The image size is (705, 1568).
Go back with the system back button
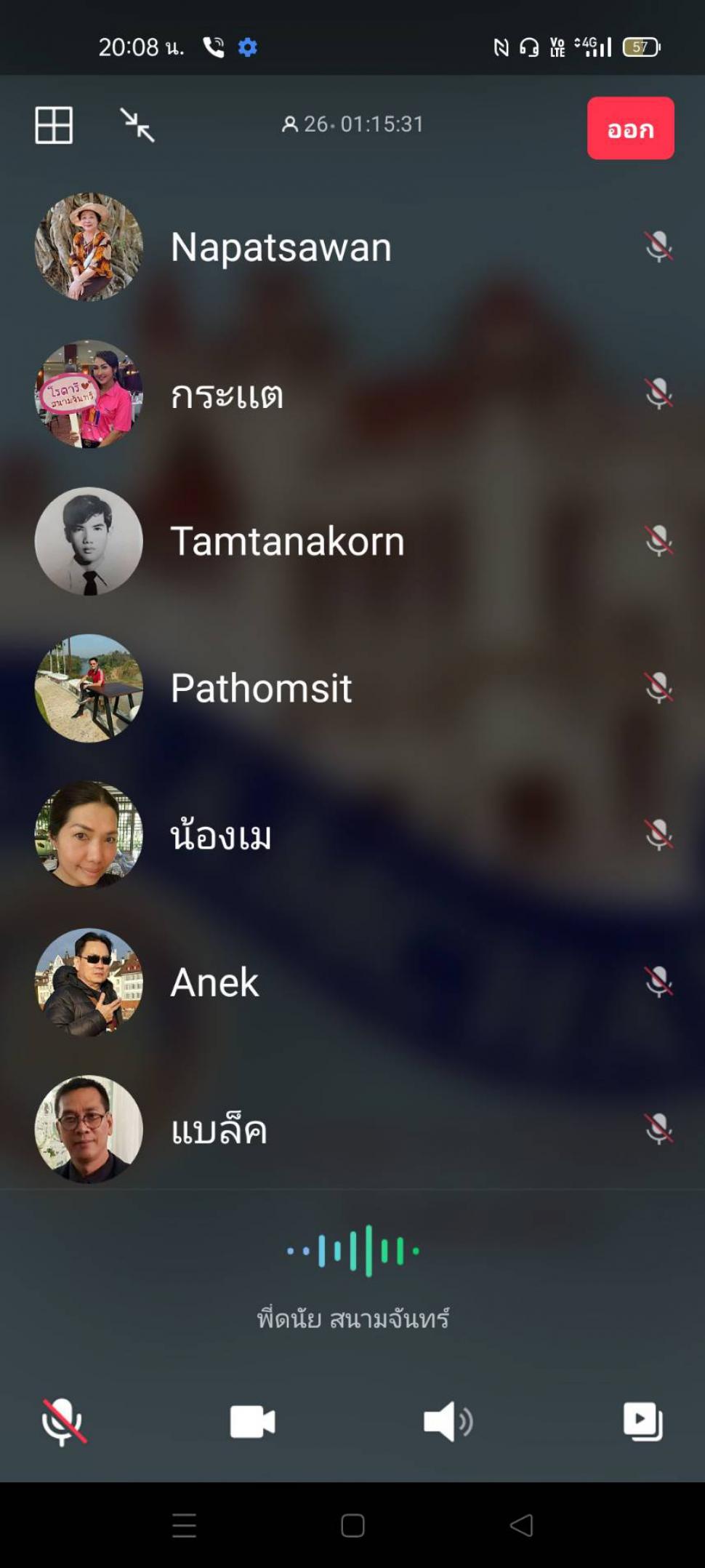click(x=521, y=1525)
